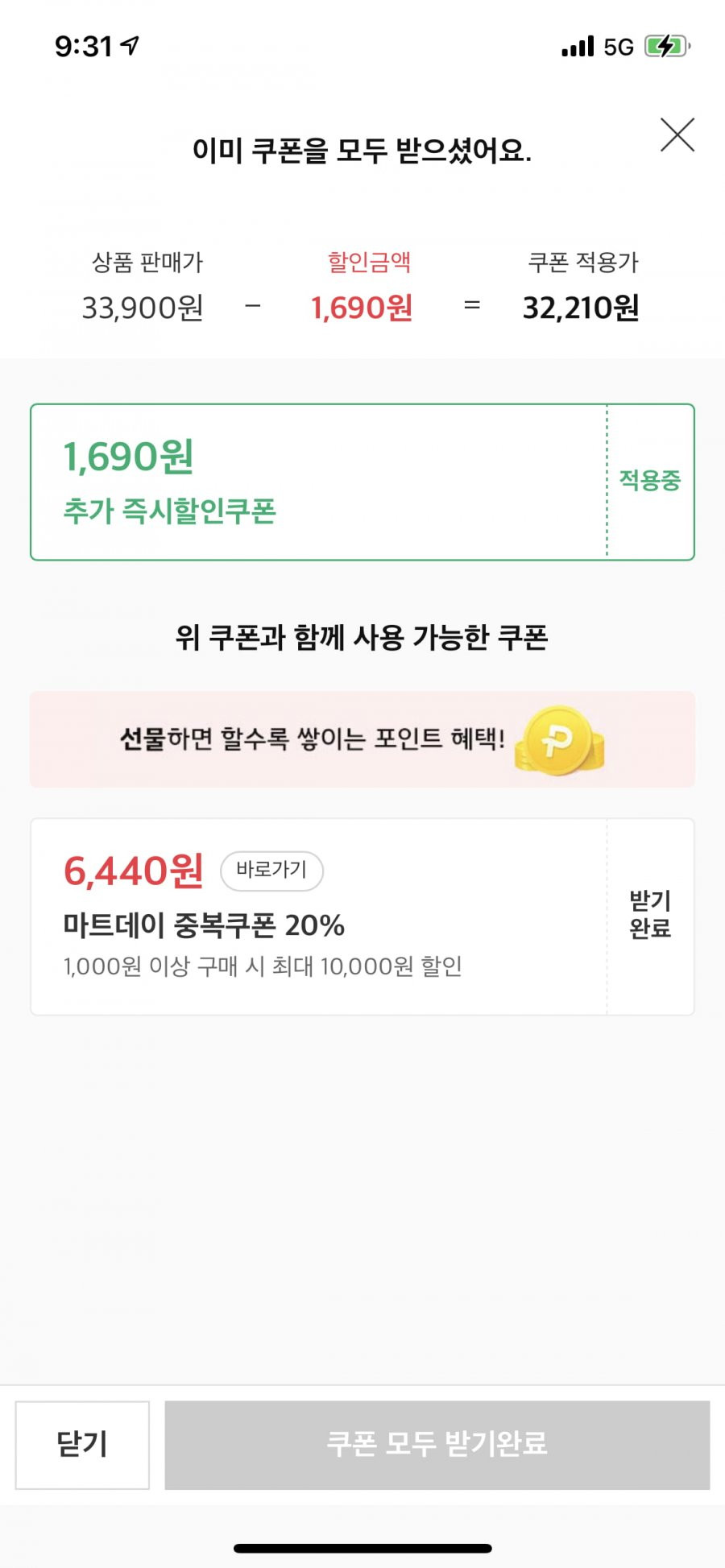Close the coupon popup with the X
The image size is (725, 1568).
click(x=677, y=134)
